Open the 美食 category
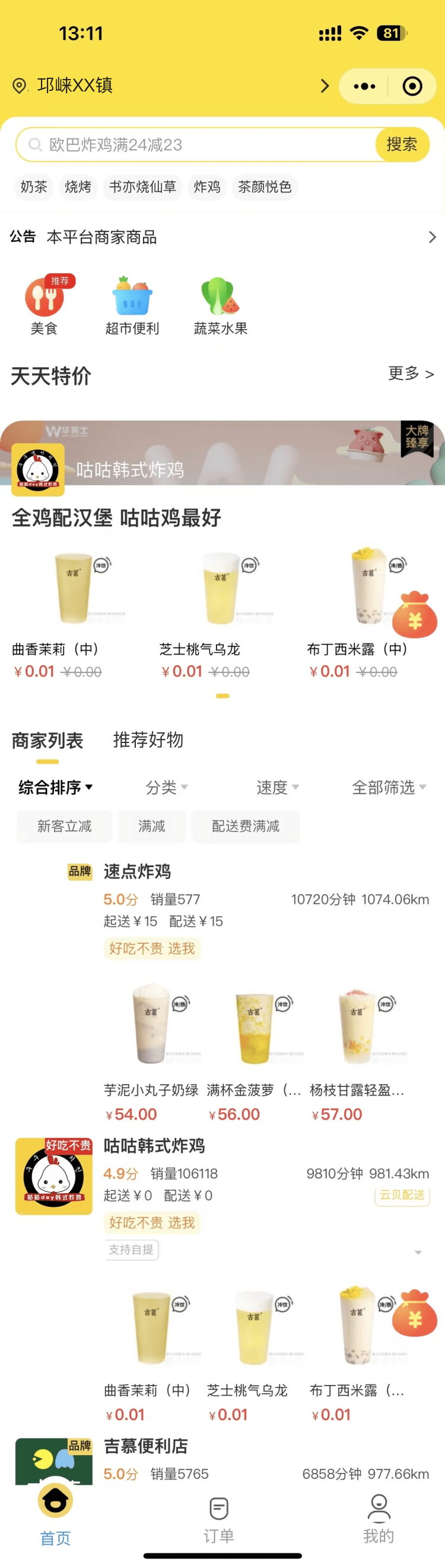Image resolution: width=445 pixels, height=1568 pixels. coord(44,305)
